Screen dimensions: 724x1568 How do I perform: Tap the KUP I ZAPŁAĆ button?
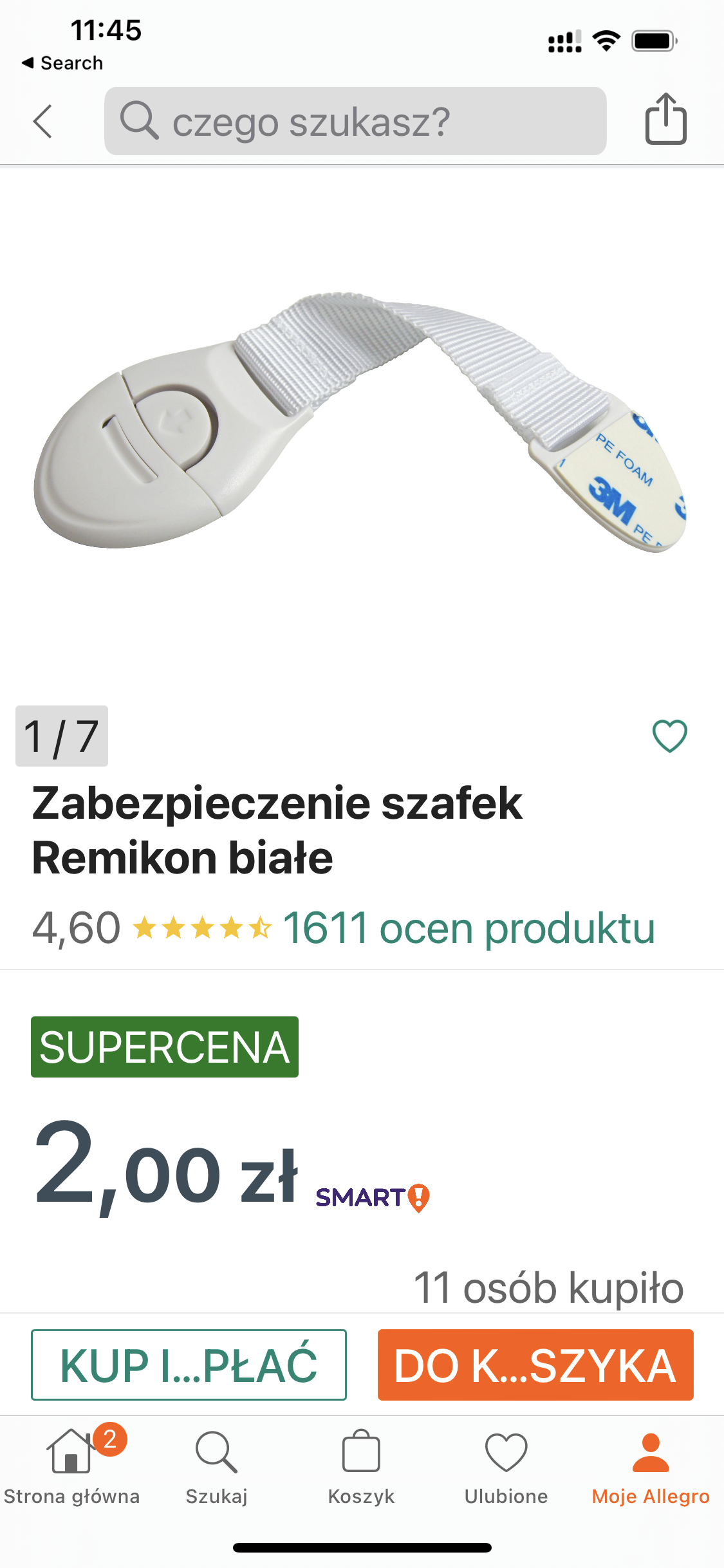pos(189,1365)
